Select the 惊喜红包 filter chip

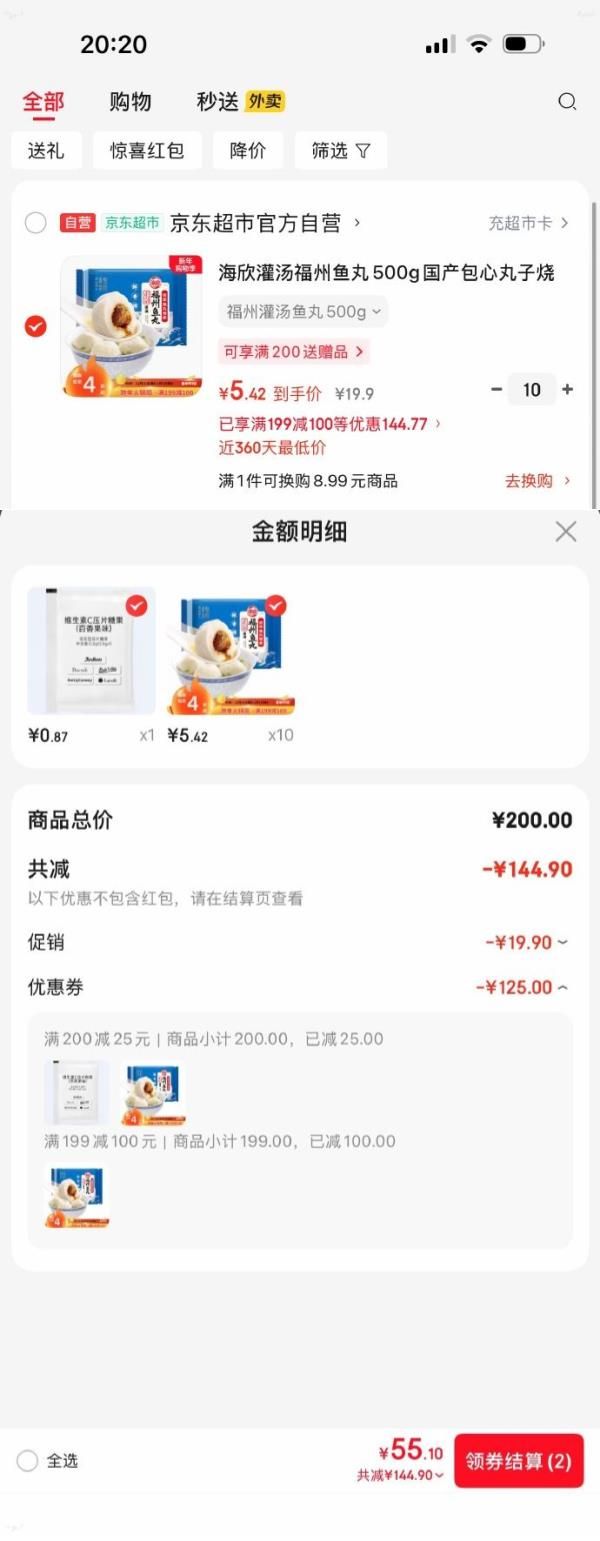147,150
